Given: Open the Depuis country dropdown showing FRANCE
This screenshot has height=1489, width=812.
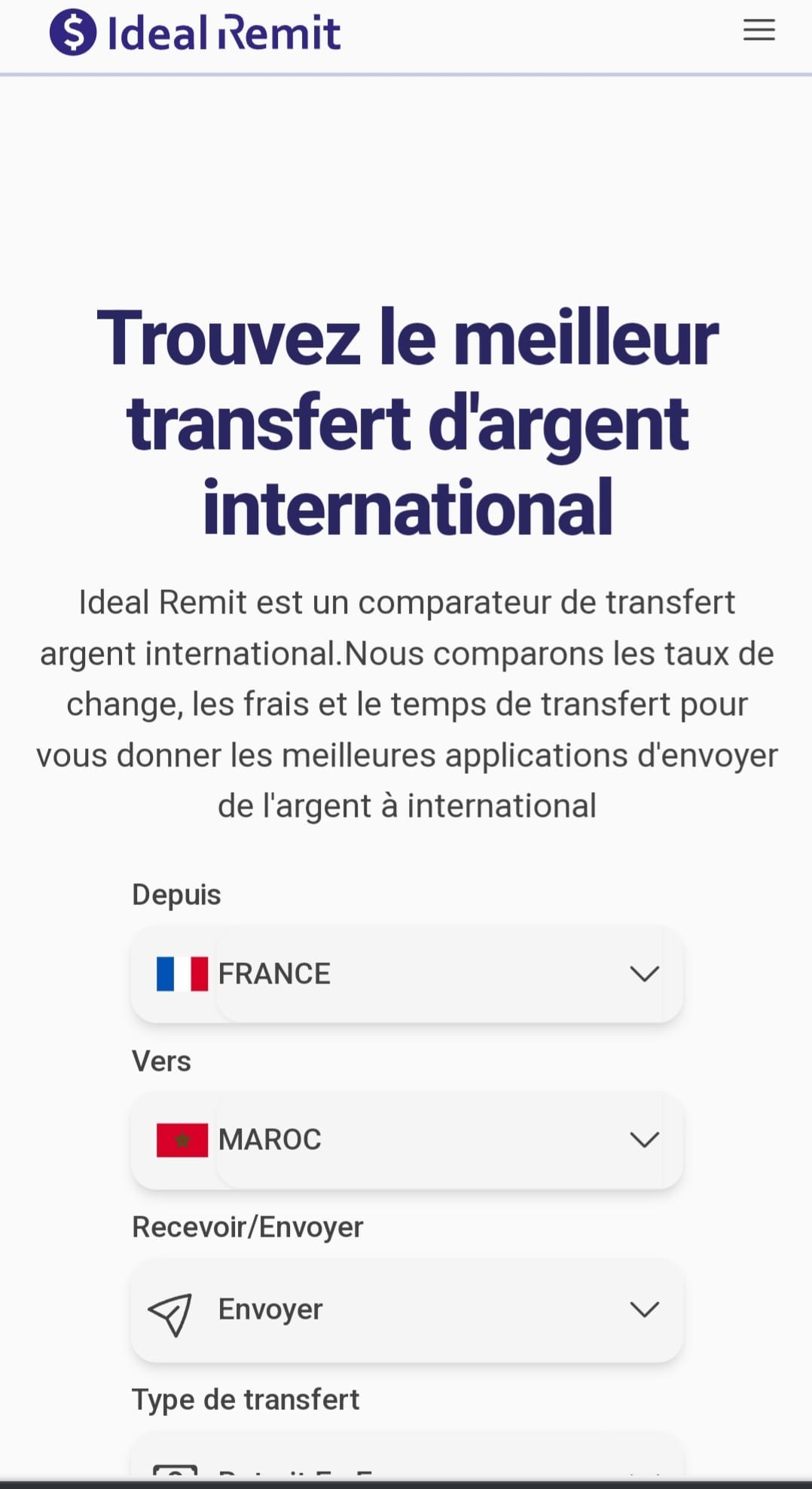Looking at the screenshot, I should (x=408, y=974).
